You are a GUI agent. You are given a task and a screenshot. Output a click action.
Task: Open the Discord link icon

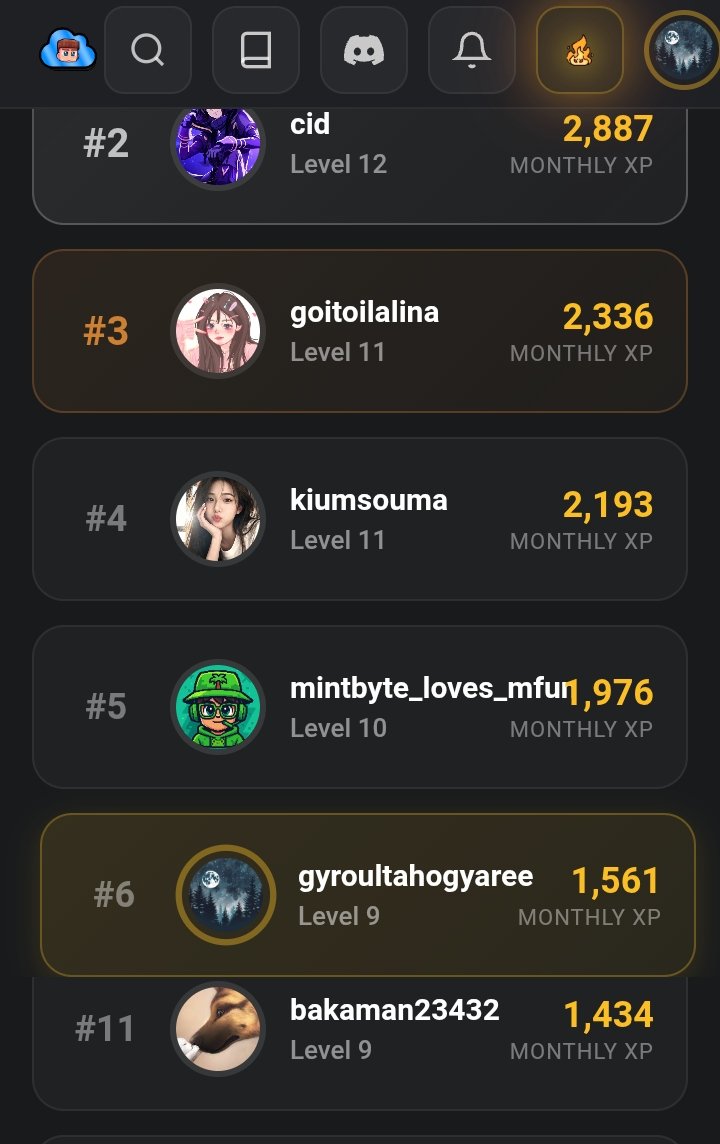pyautogui.click(x=364, y=50)
